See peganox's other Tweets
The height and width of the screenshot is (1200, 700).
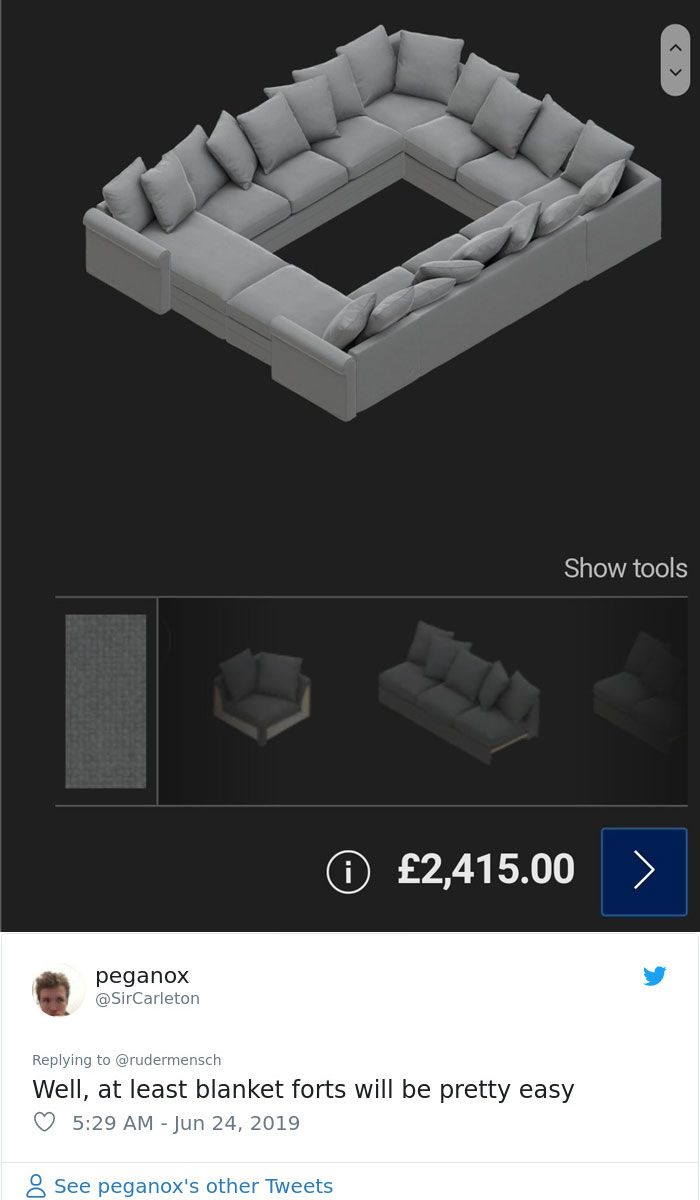pos(193,1186)
